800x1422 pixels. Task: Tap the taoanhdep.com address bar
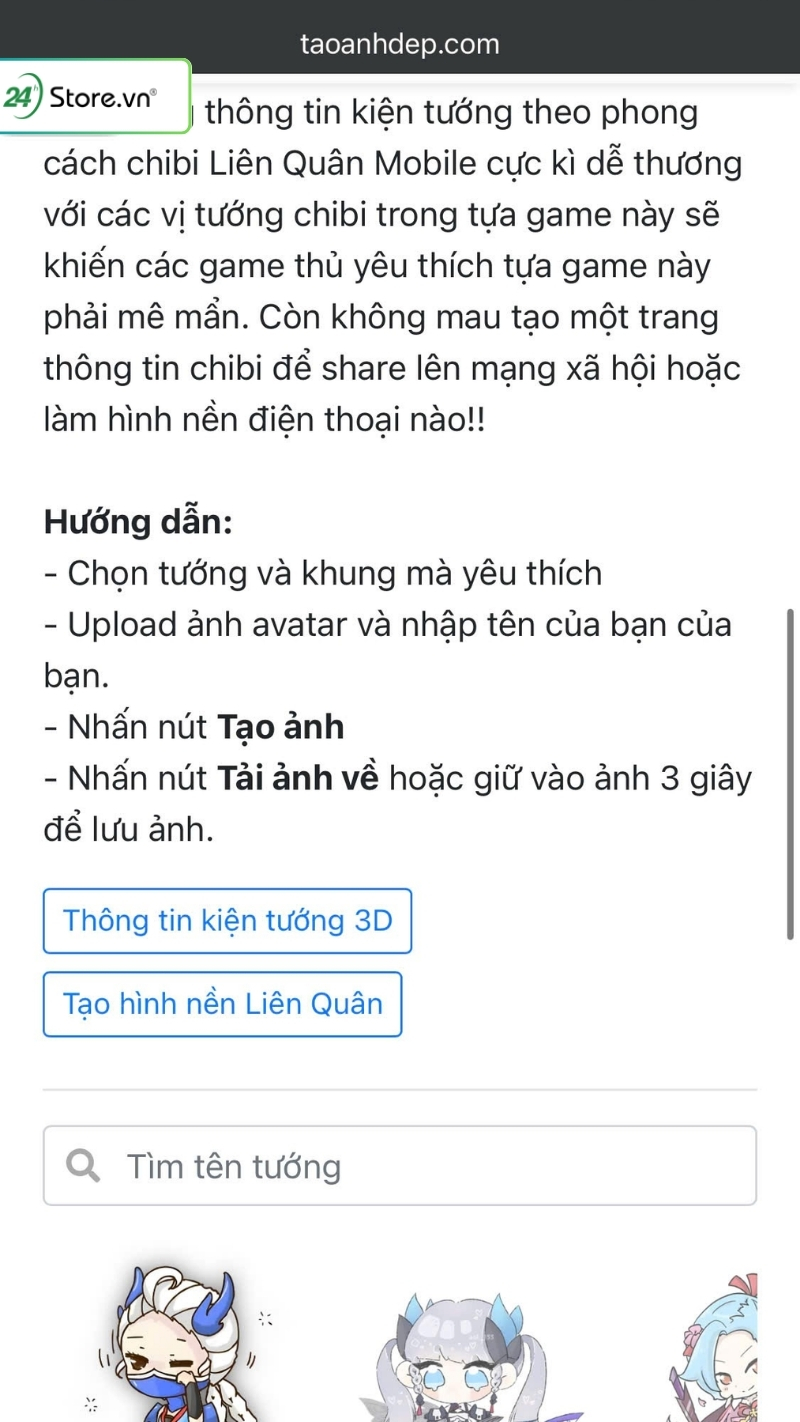click(400, 44)
